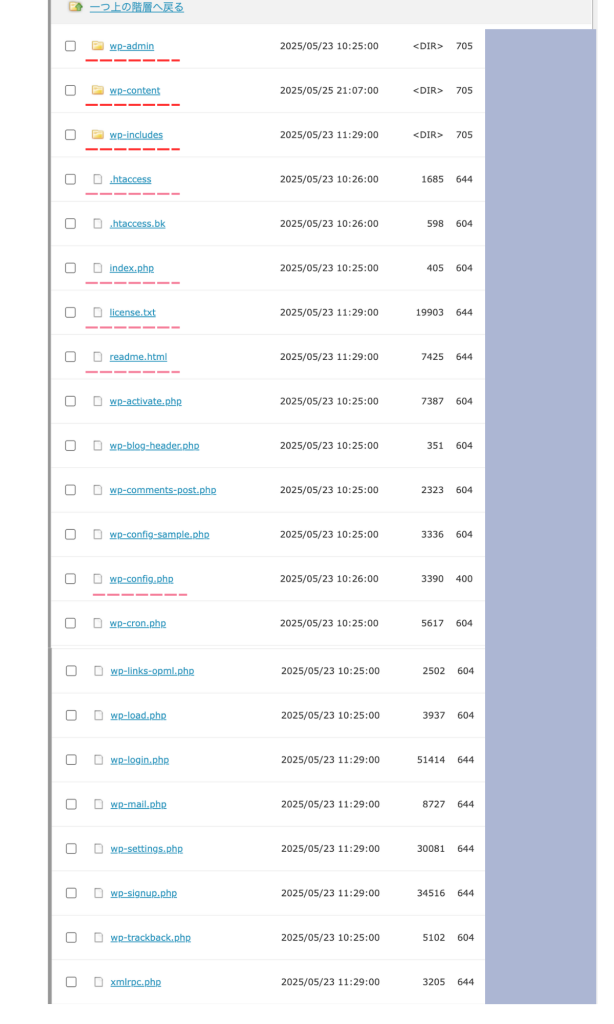Viewport: 614px width, 1024px height.
Task: Open index.php file
Action: click(131, 268)
